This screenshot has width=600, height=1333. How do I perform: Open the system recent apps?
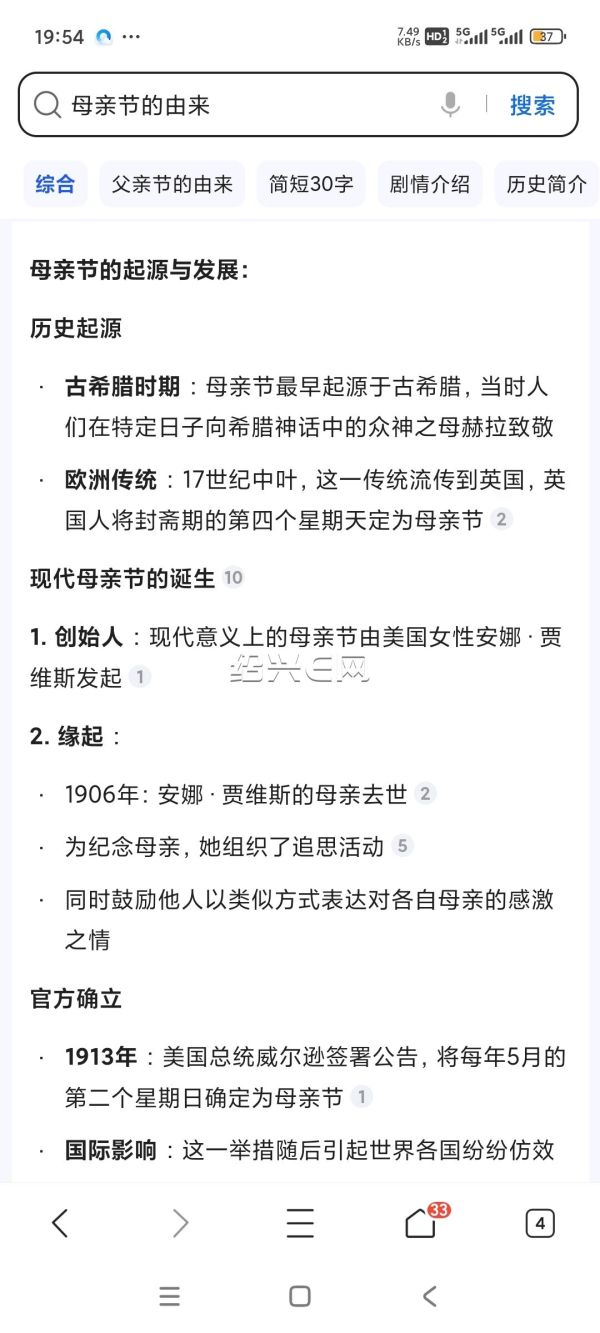coord(170,1296)
